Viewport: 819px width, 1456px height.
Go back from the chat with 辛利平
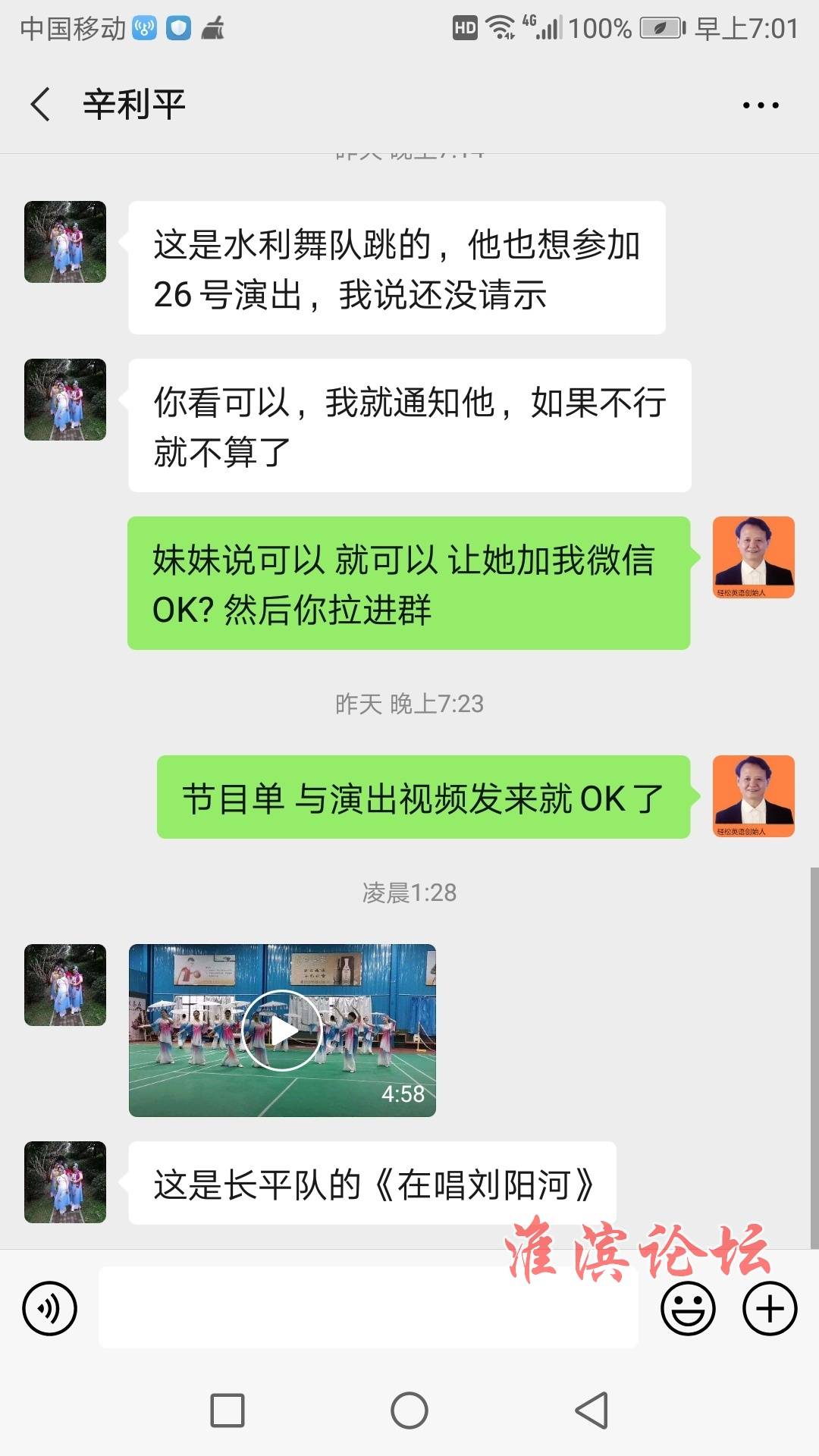click(41, 105)
